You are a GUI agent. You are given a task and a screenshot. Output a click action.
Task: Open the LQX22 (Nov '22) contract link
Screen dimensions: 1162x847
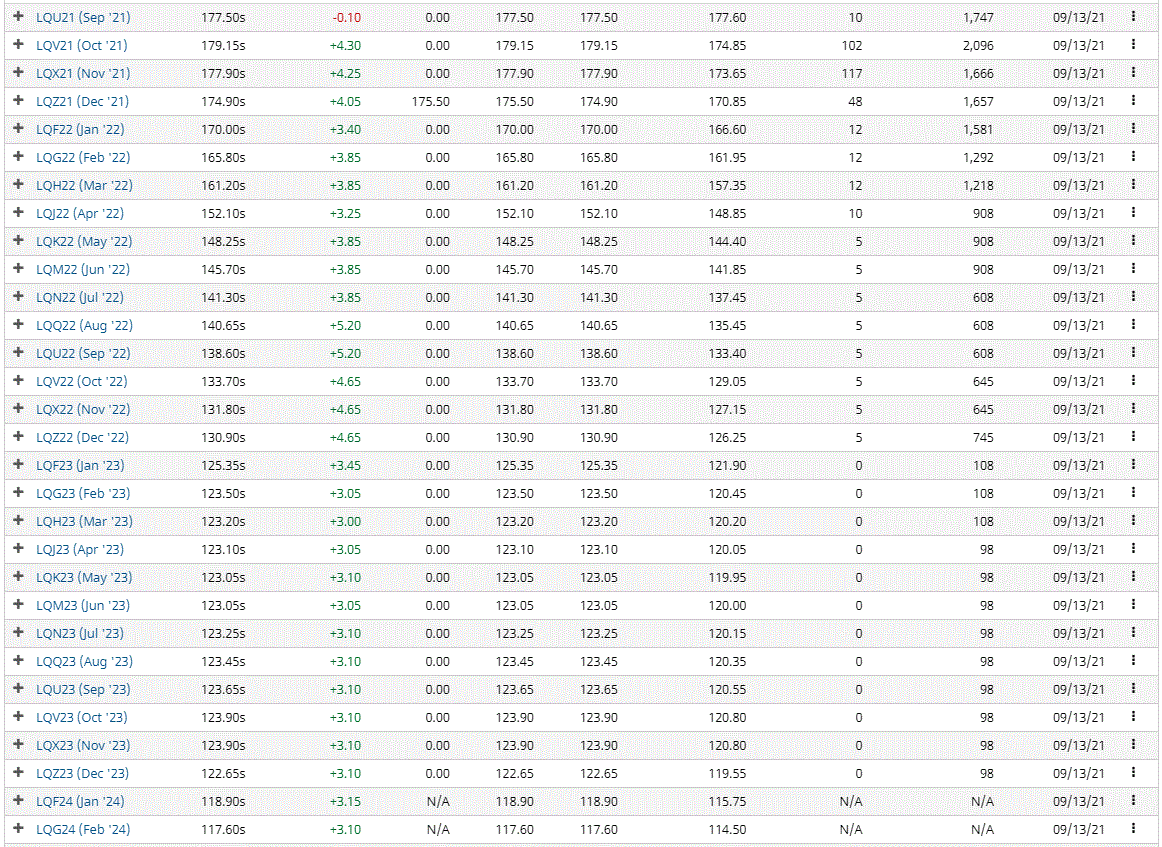pyautogui.click(x=82, y=409)
